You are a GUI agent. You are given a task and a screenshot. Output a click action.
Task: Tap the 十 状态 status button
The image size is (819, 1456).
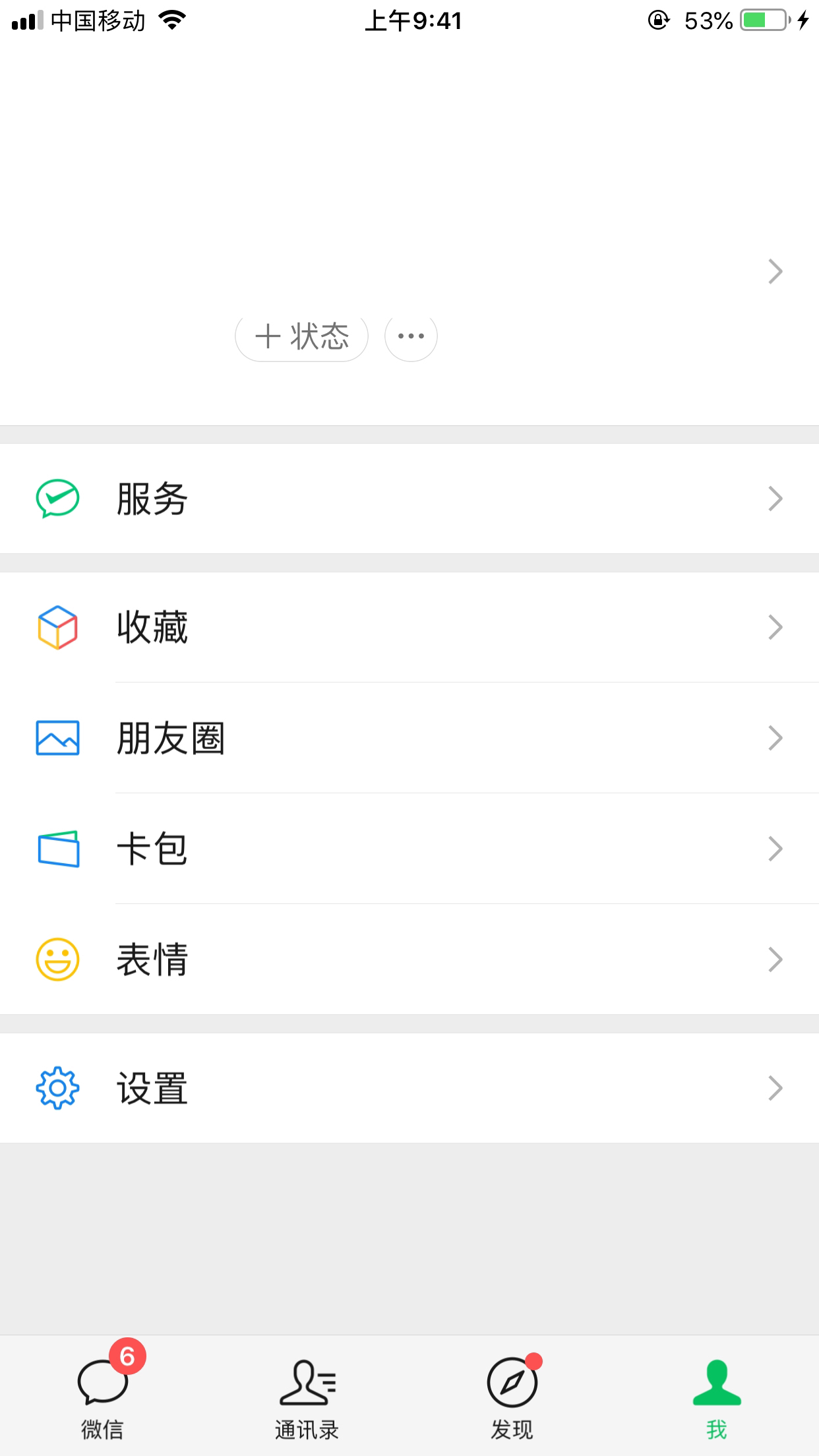click(301, 336)
